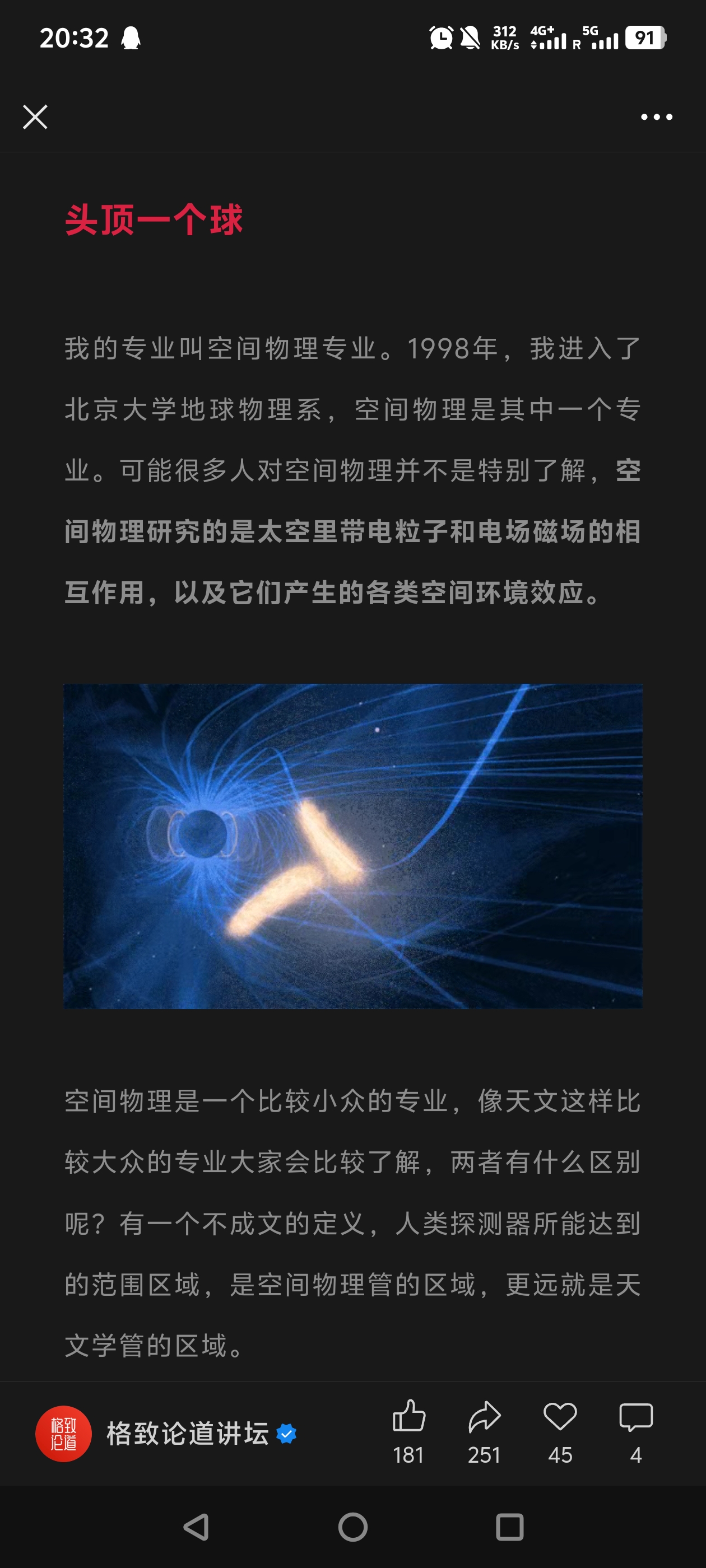Share this article
Screen dimensions: 706x1568
coord(484,1417)
